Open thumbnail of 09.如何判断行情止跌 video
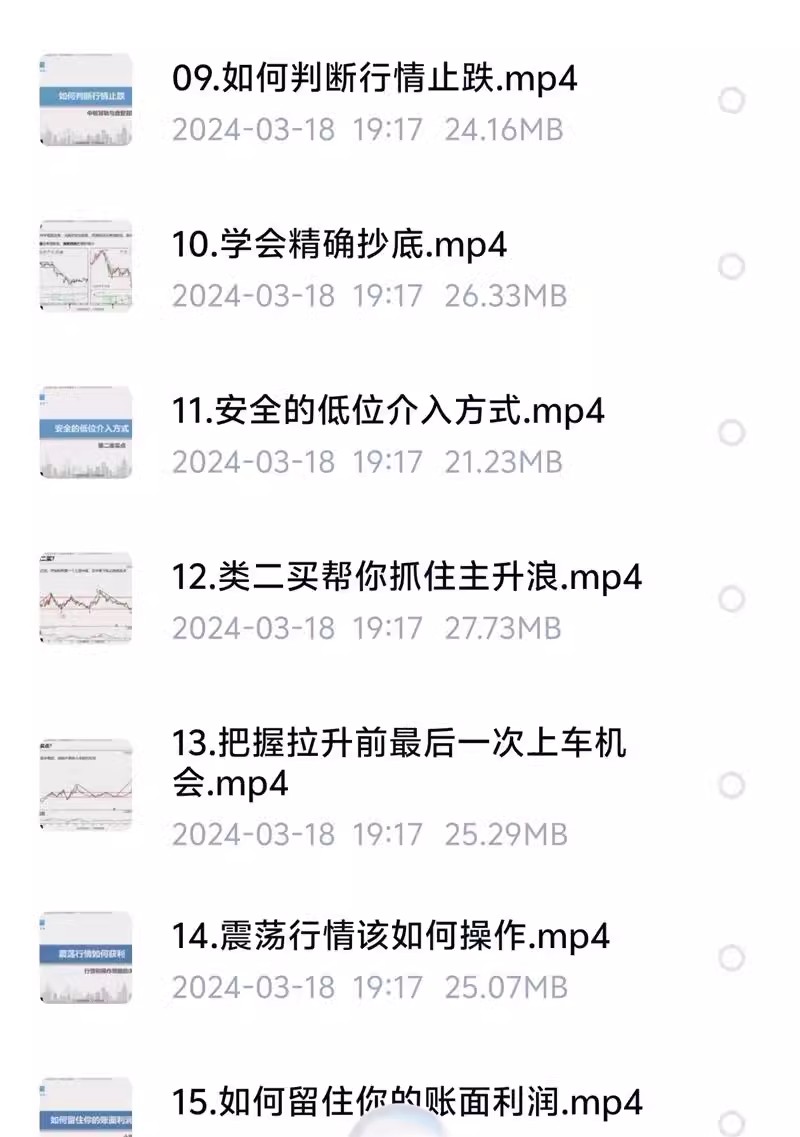This screenshot has height=1137, width=800. point(85,99)
